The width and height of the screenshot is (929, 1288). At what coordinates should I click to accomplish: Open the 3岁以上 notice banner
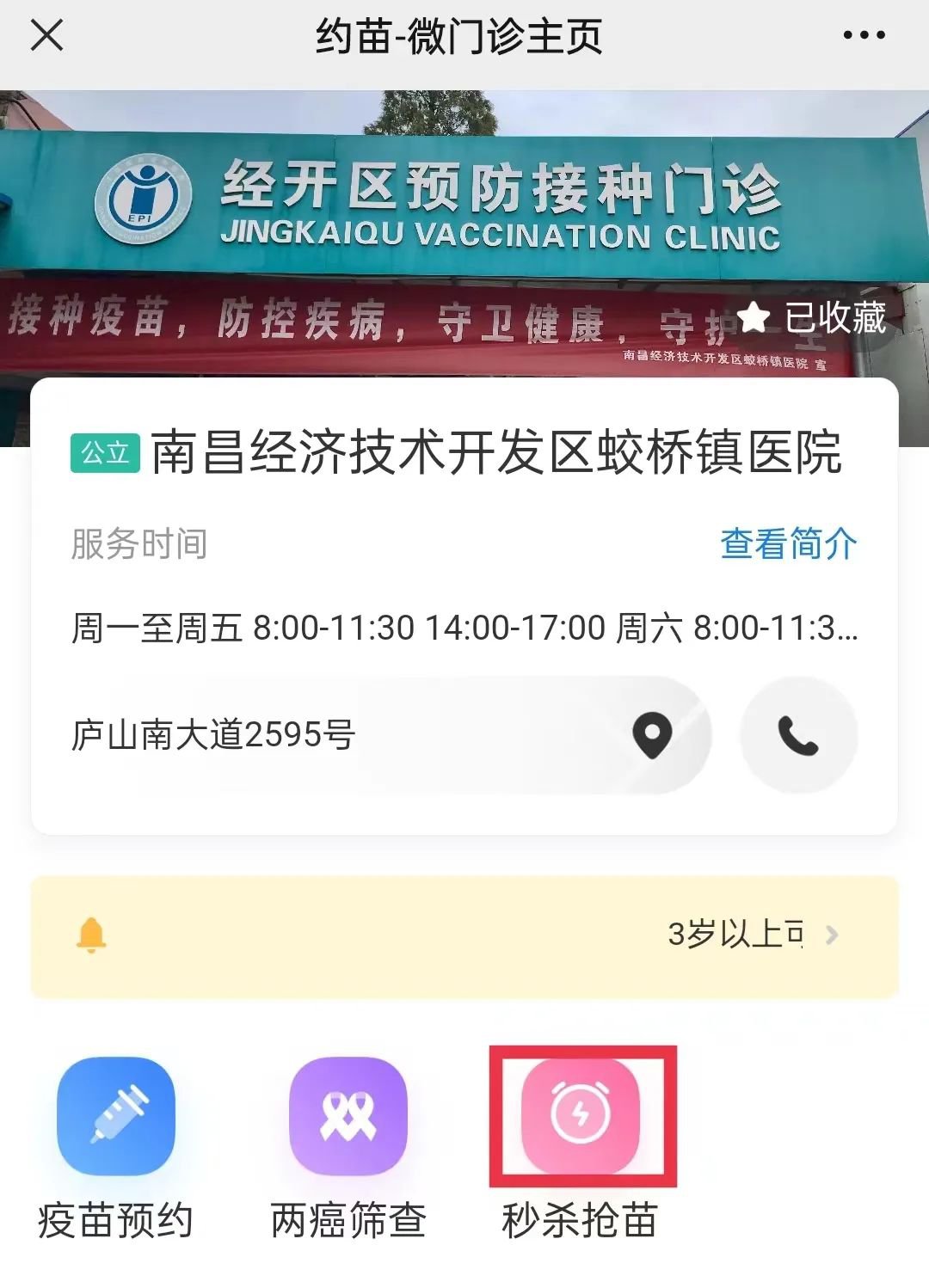pyautogui.click(x=464, y=935)
